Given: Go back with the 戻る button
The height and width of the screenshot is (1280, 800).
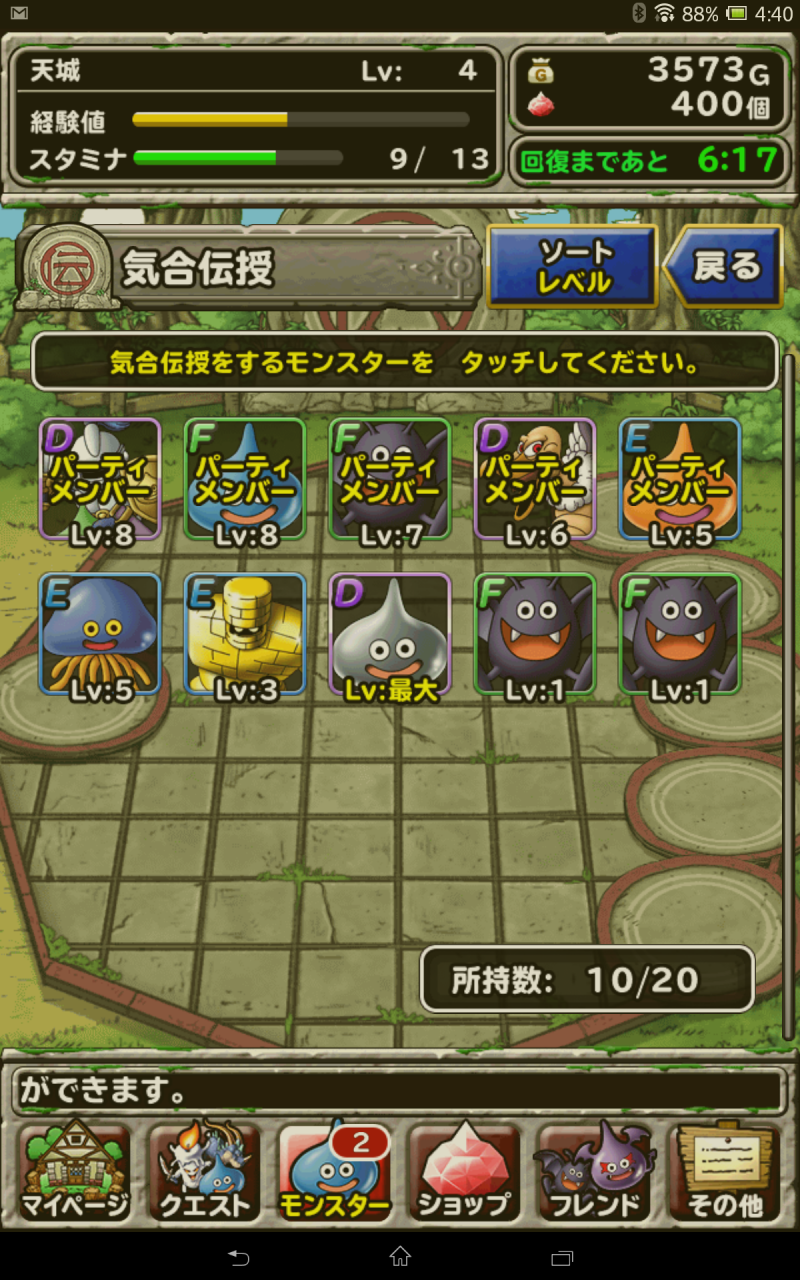Looking at the screenshot, I should point(723,266).
